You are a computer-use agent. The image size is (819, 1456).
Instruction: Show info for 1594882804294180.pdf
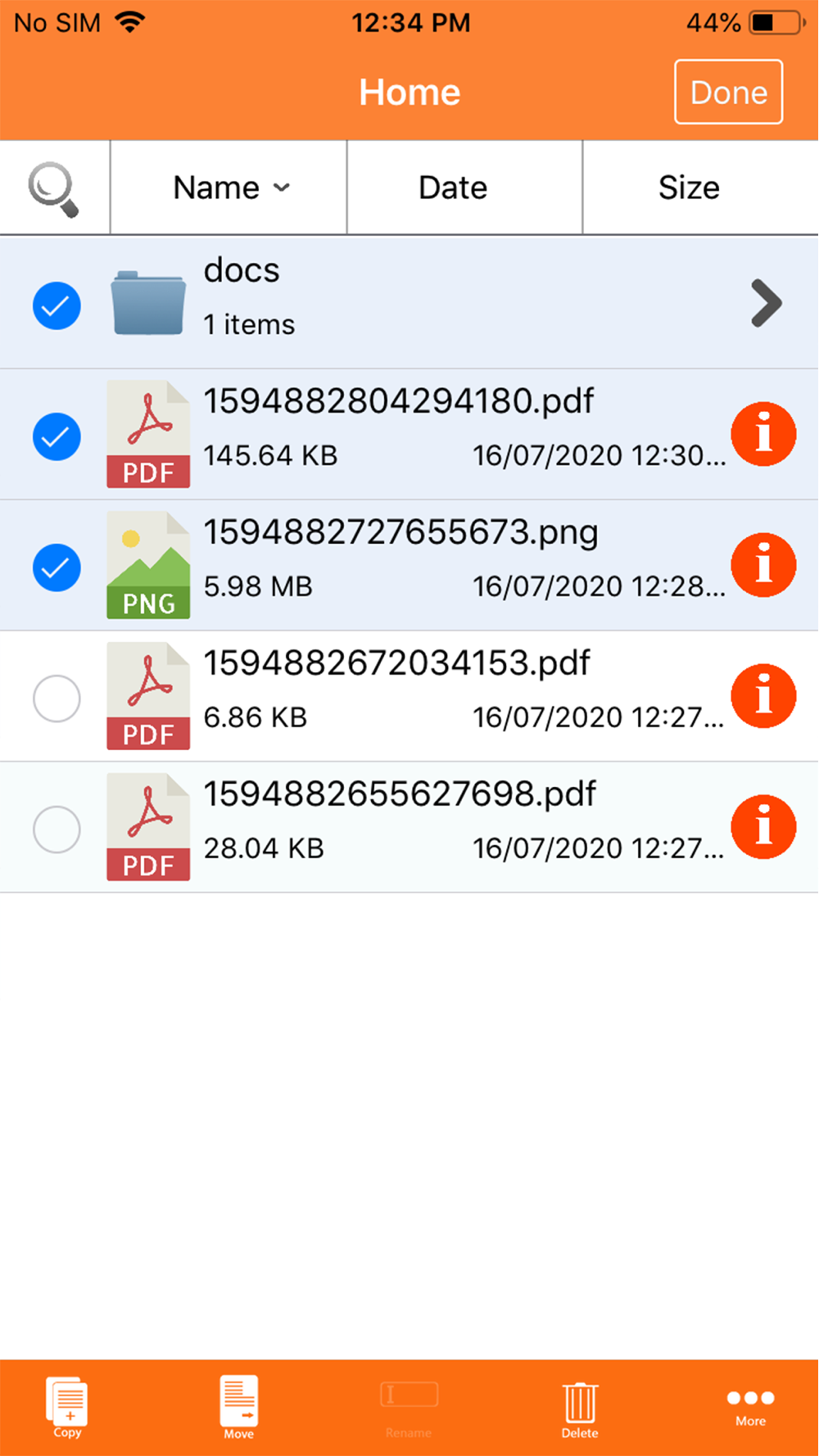[x=763, y=434]
